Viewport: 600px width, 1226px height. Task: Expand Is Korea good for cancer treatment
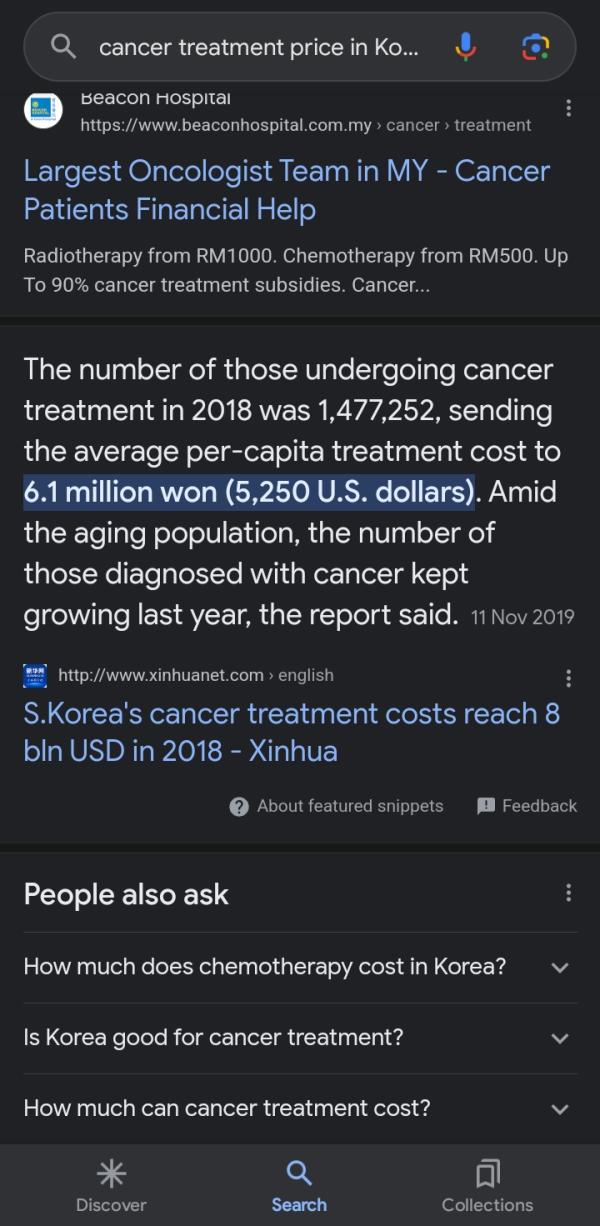pyautogui.click(x=300, y=1038)
